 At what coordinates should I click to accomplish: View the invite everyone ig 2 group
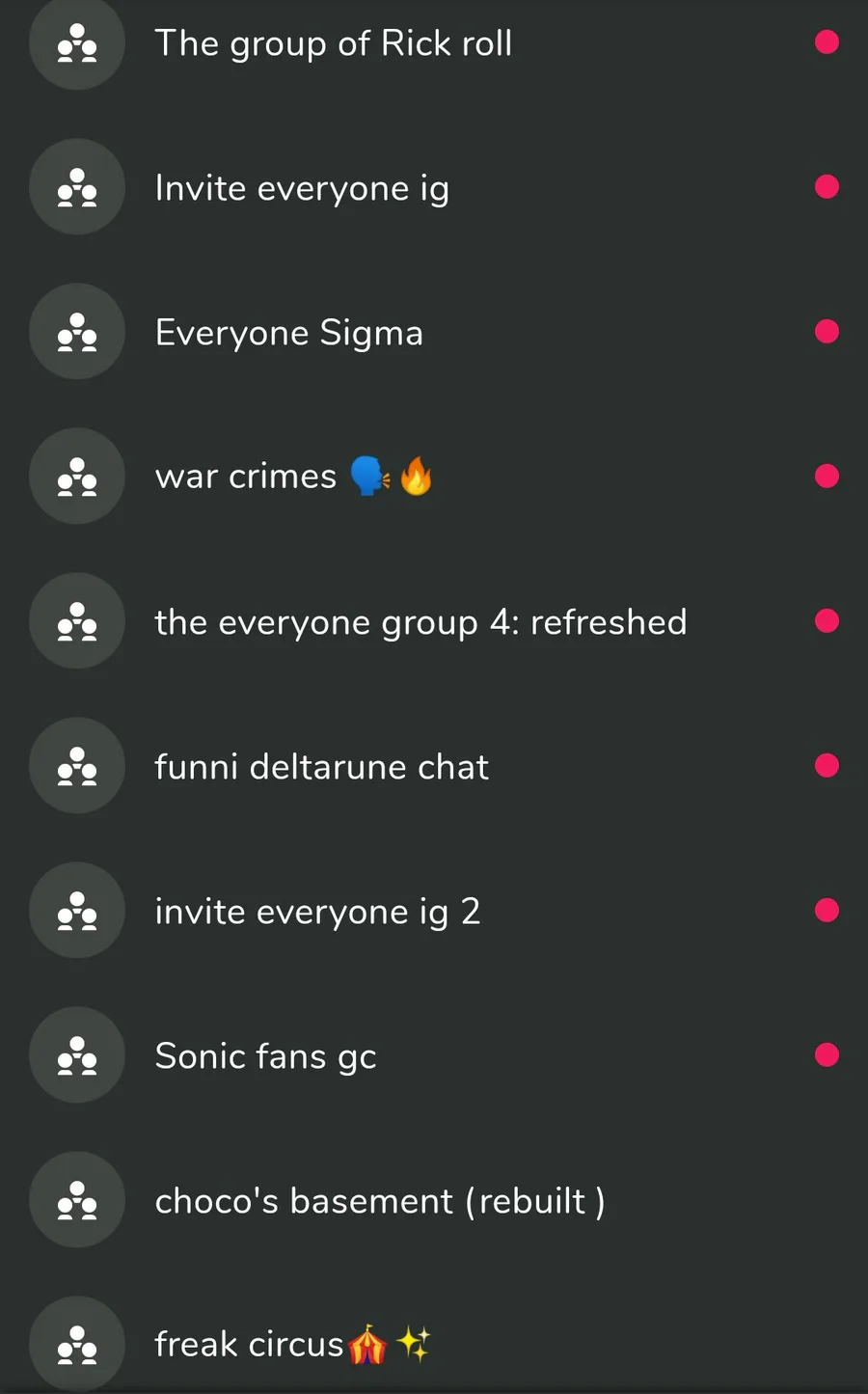[x=317, y=912]
